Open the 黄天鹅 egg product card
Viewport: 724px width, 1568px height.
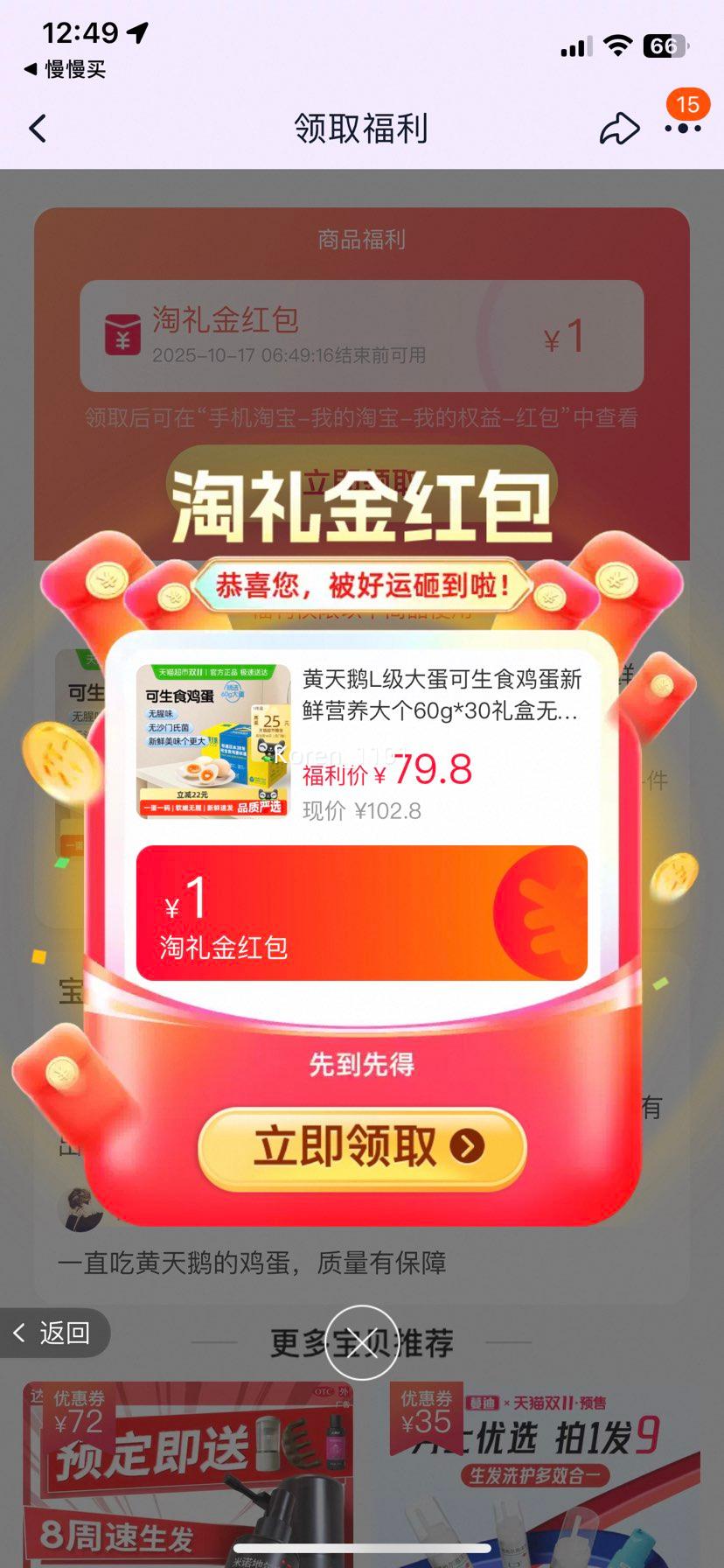click(x=362, y=743)
